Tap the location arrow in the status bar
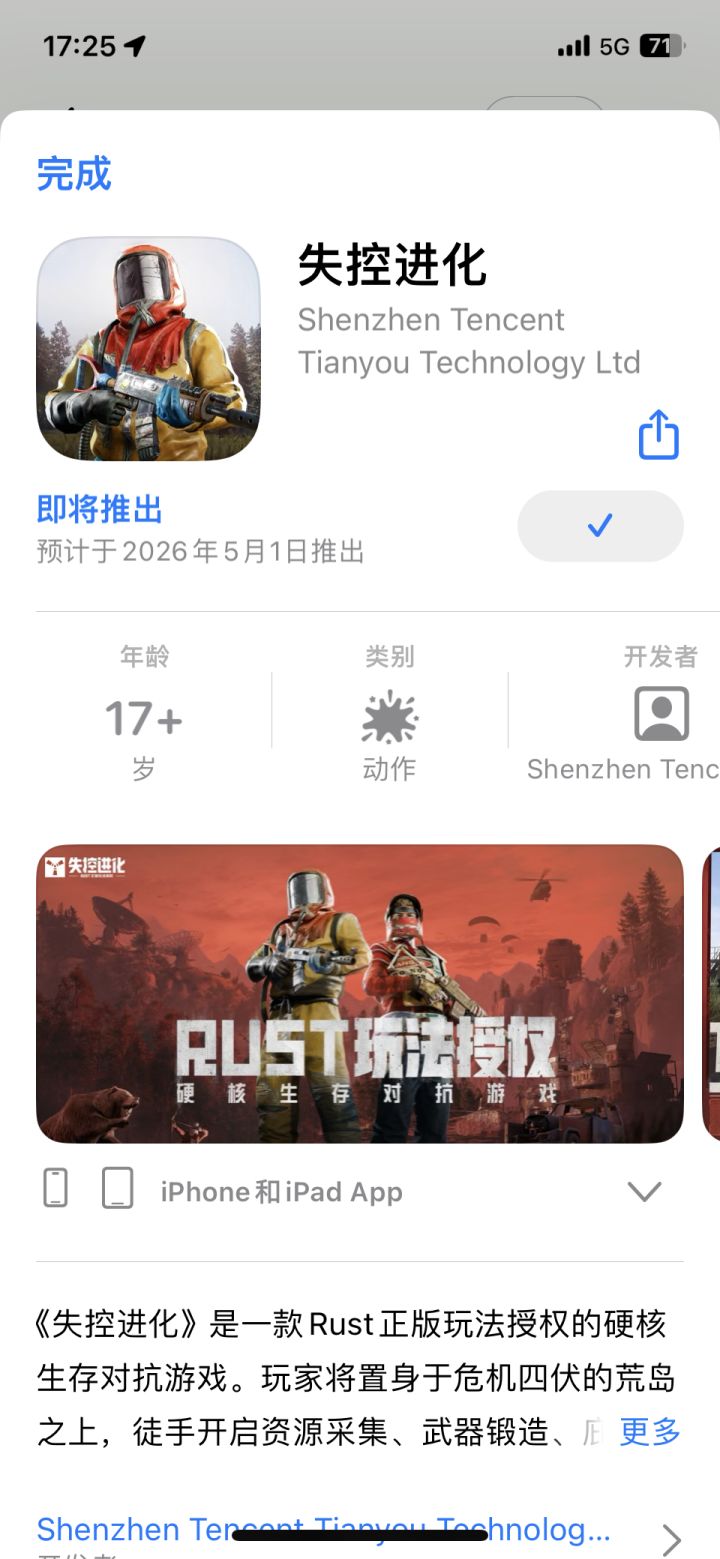Image resolution: width=720 pixels, height=1559 pixels. (135, 45)
